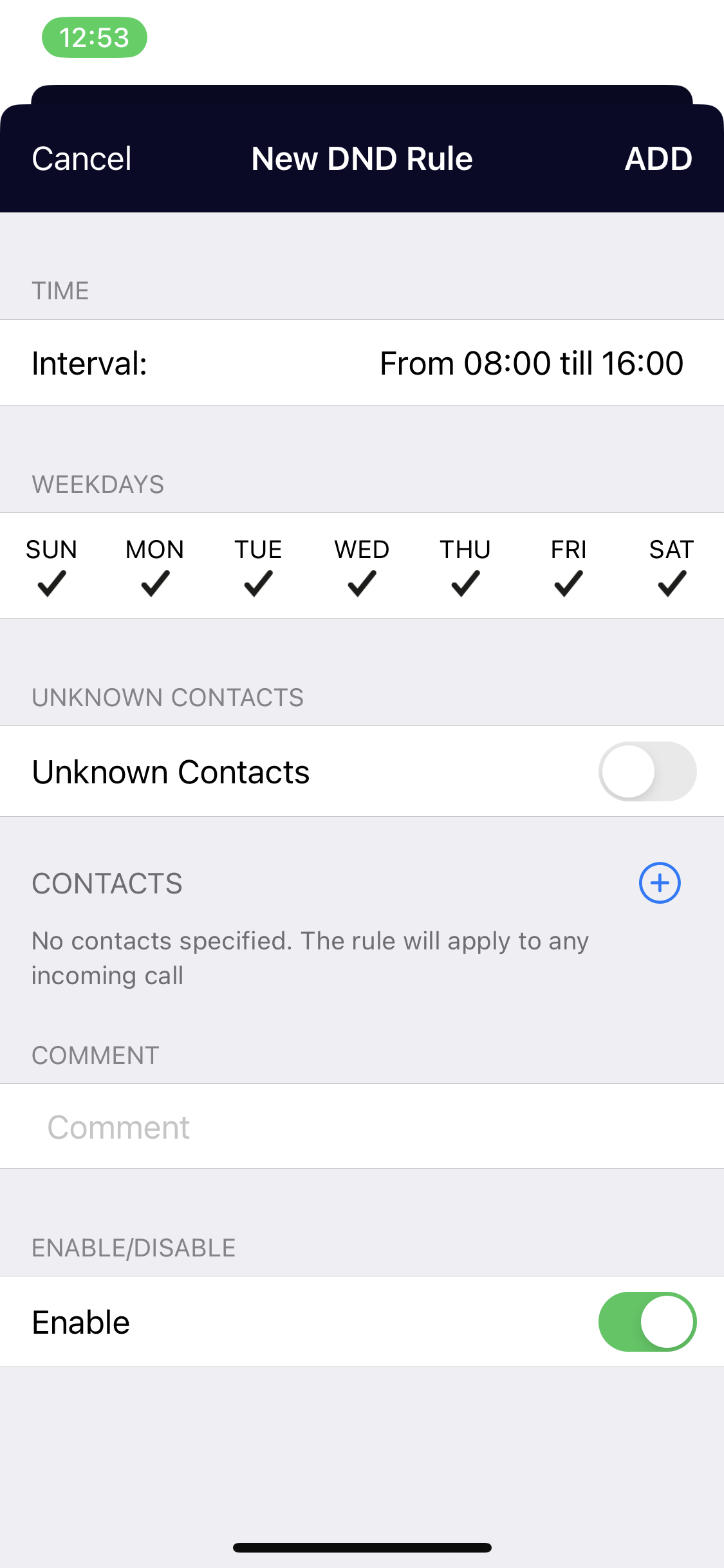Add a contact with plus icon
The height and width of the screenshot is (1568, 724).
659,883
